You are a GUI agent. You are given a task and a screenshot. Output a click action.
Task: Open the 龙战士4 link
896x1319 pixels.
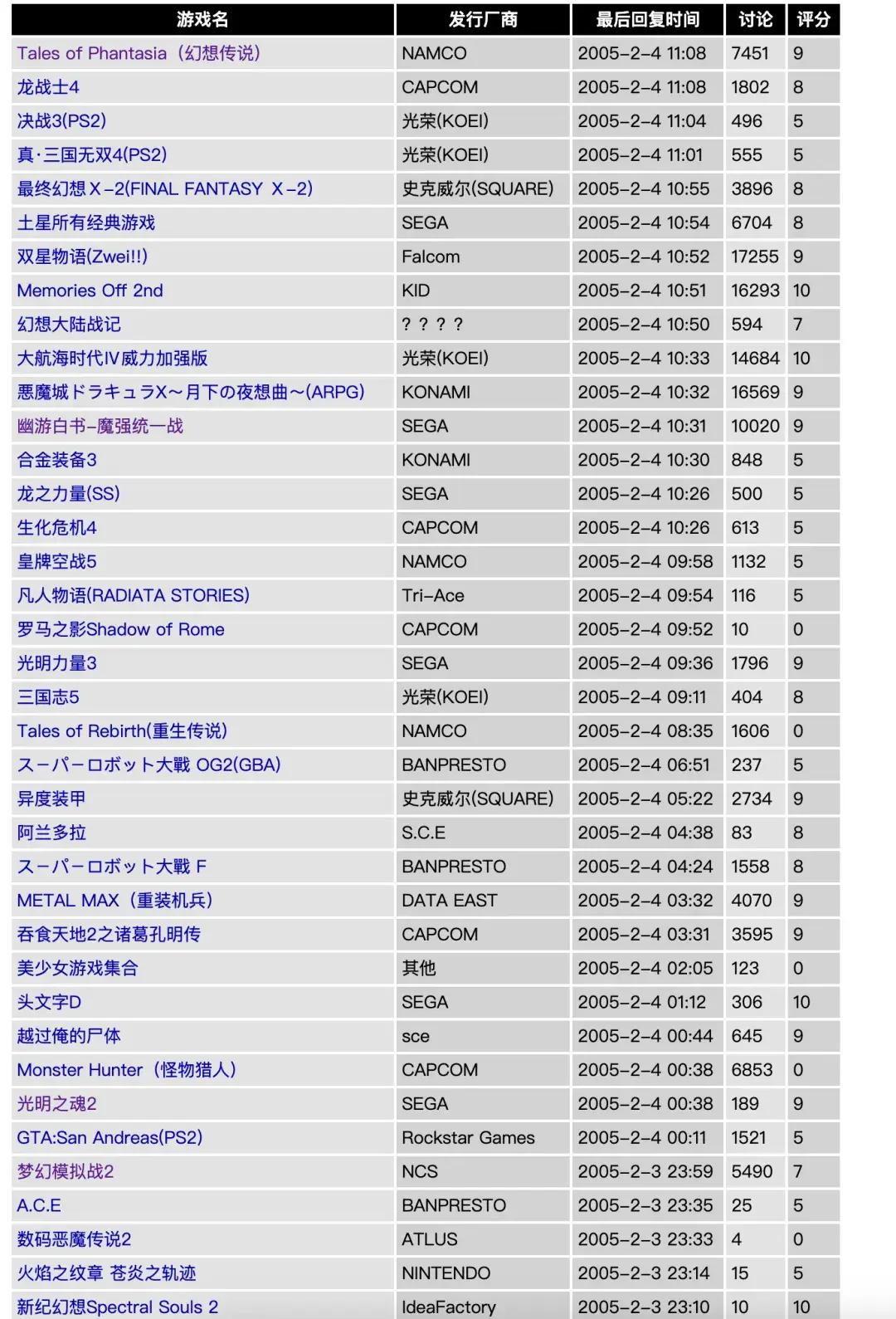[48, 87]
